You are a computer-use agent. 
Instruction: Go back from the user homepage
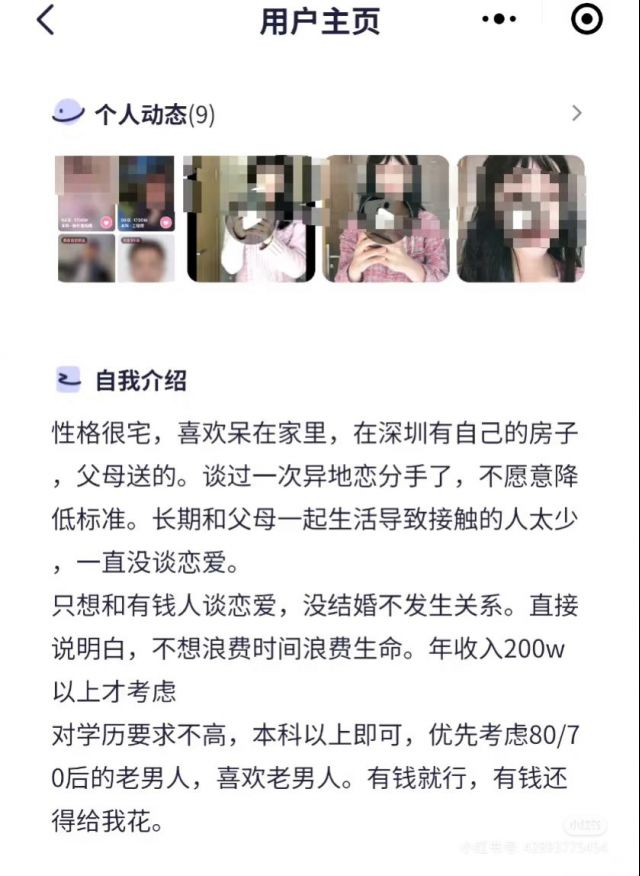45,20
